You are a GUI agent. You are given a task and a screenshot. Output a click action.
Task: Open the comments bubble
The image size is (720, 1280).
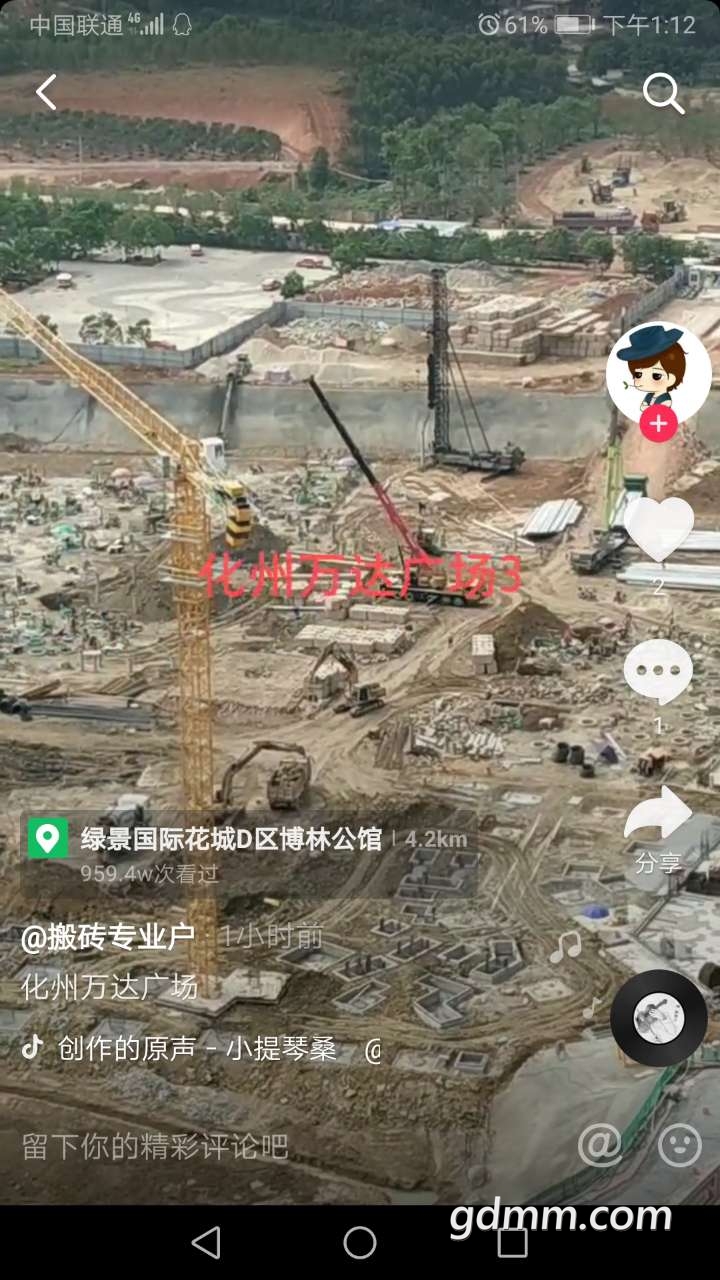click(658, 671)
